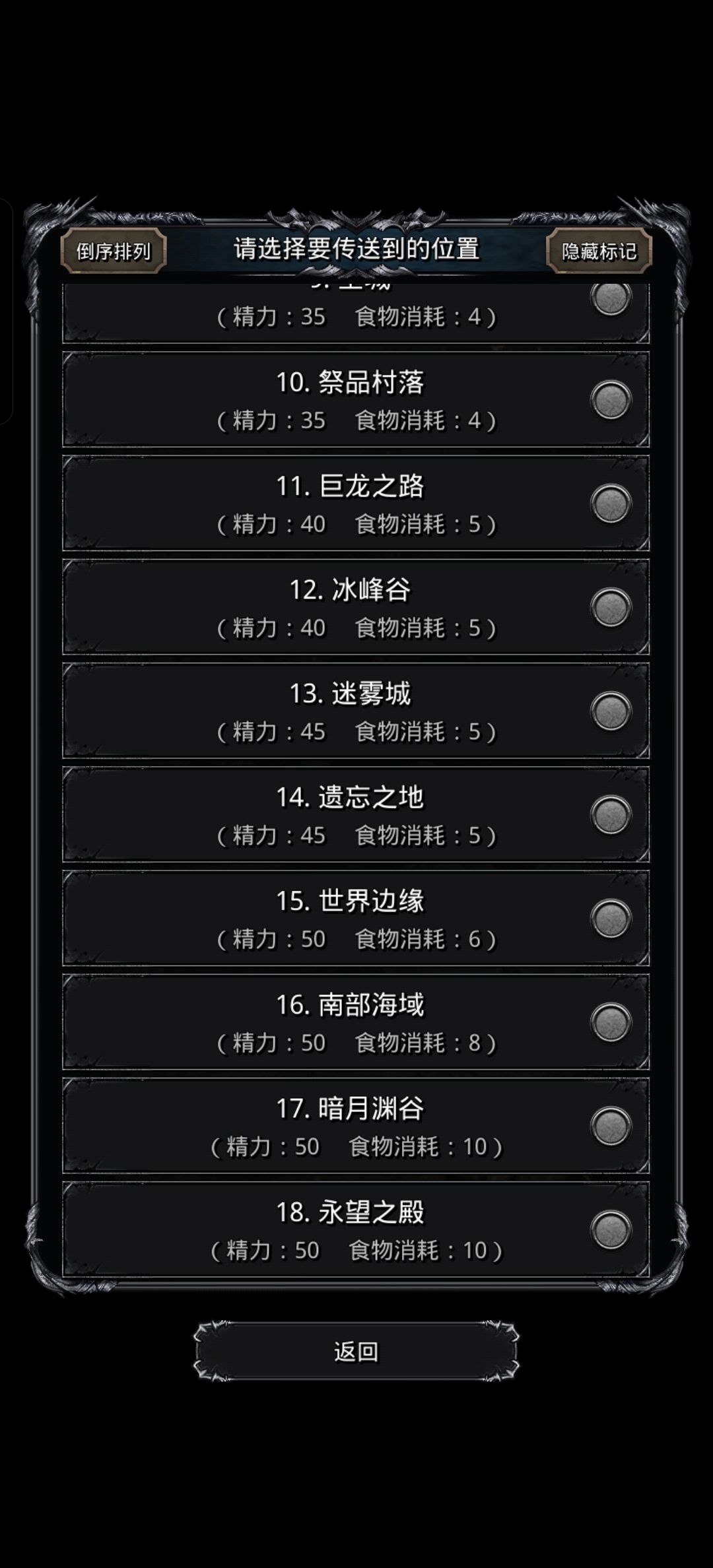
Task: Tap the marker circle beside 18. 永望之殿
Action: 611,1229
